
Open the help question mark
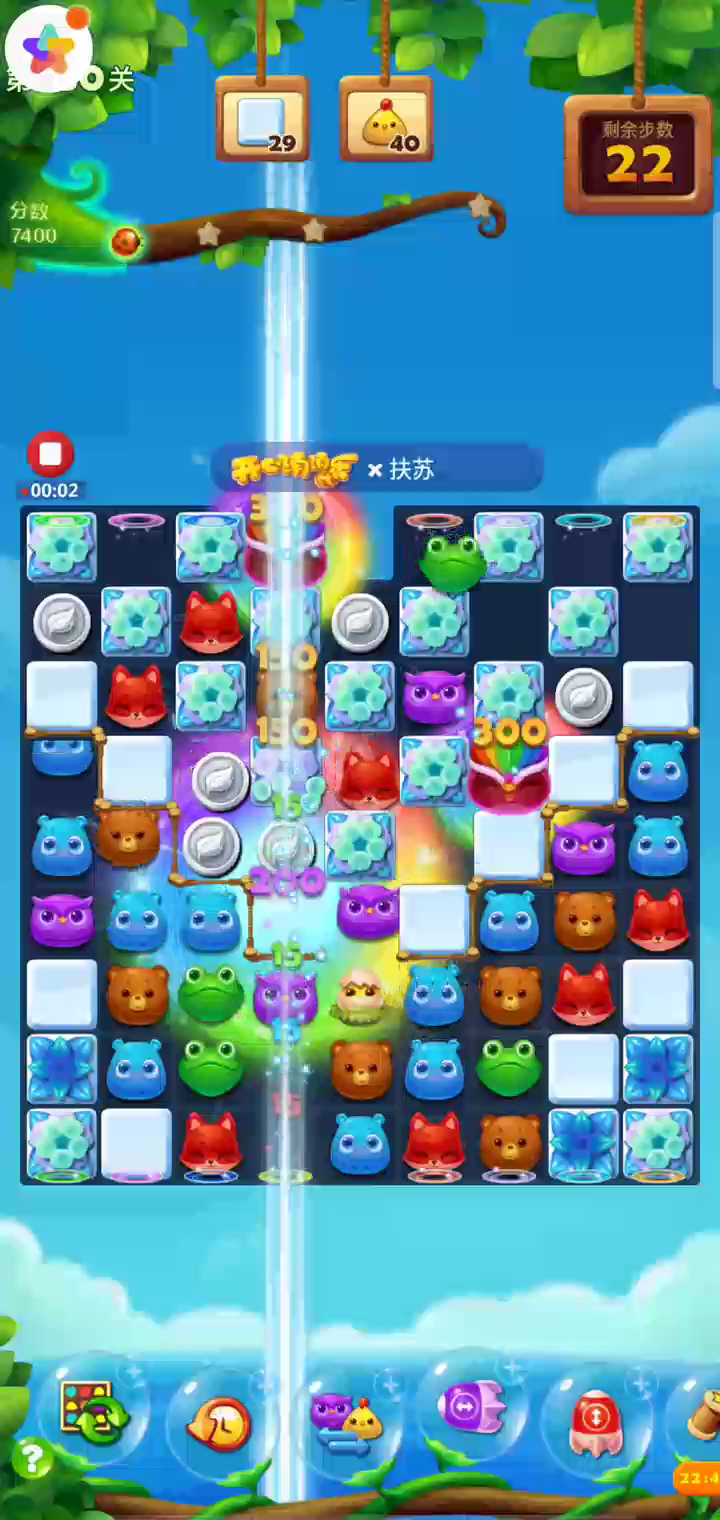click(x=31, y=1459)
